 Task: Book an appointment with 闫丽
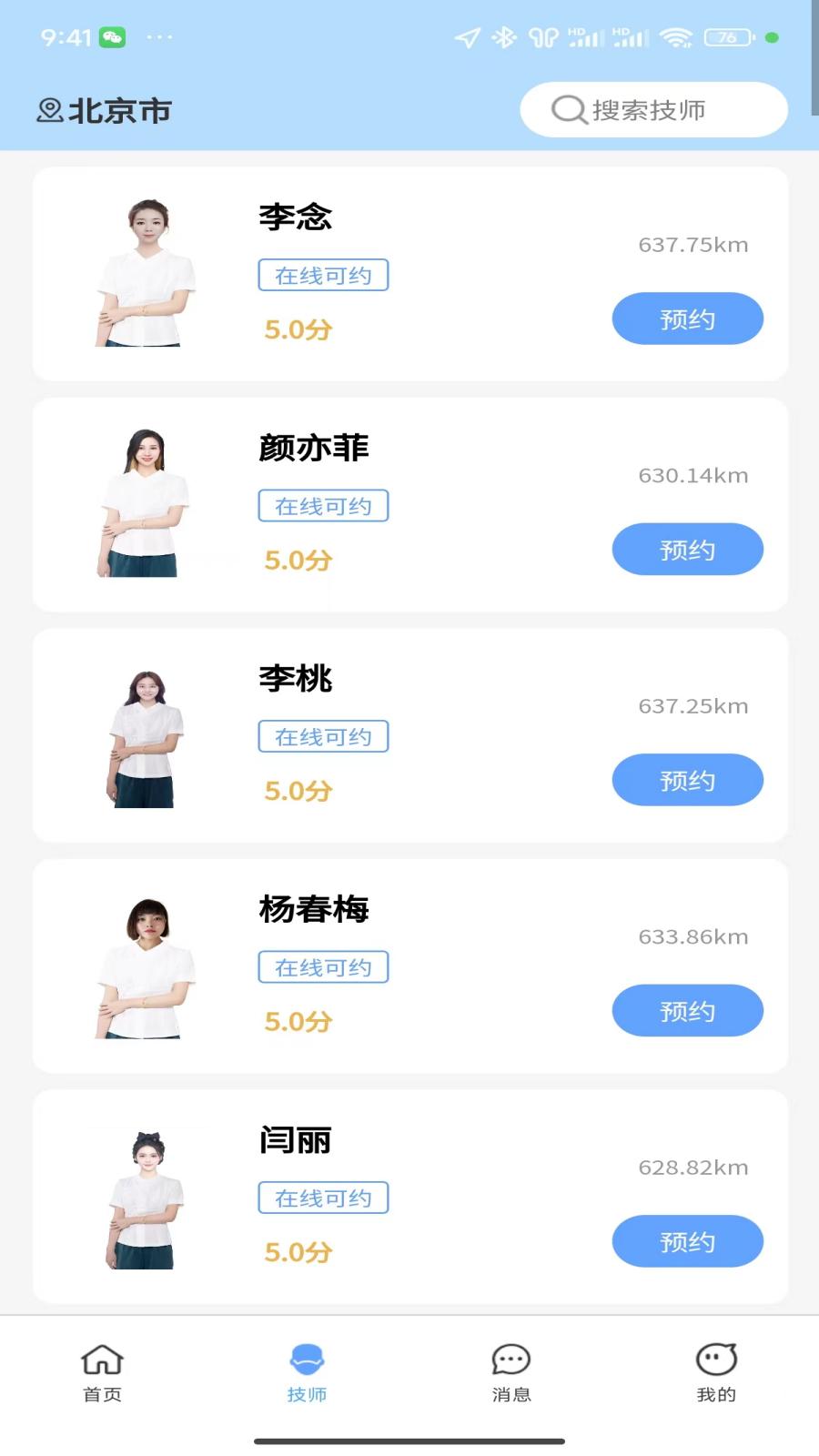(687, 1241)
